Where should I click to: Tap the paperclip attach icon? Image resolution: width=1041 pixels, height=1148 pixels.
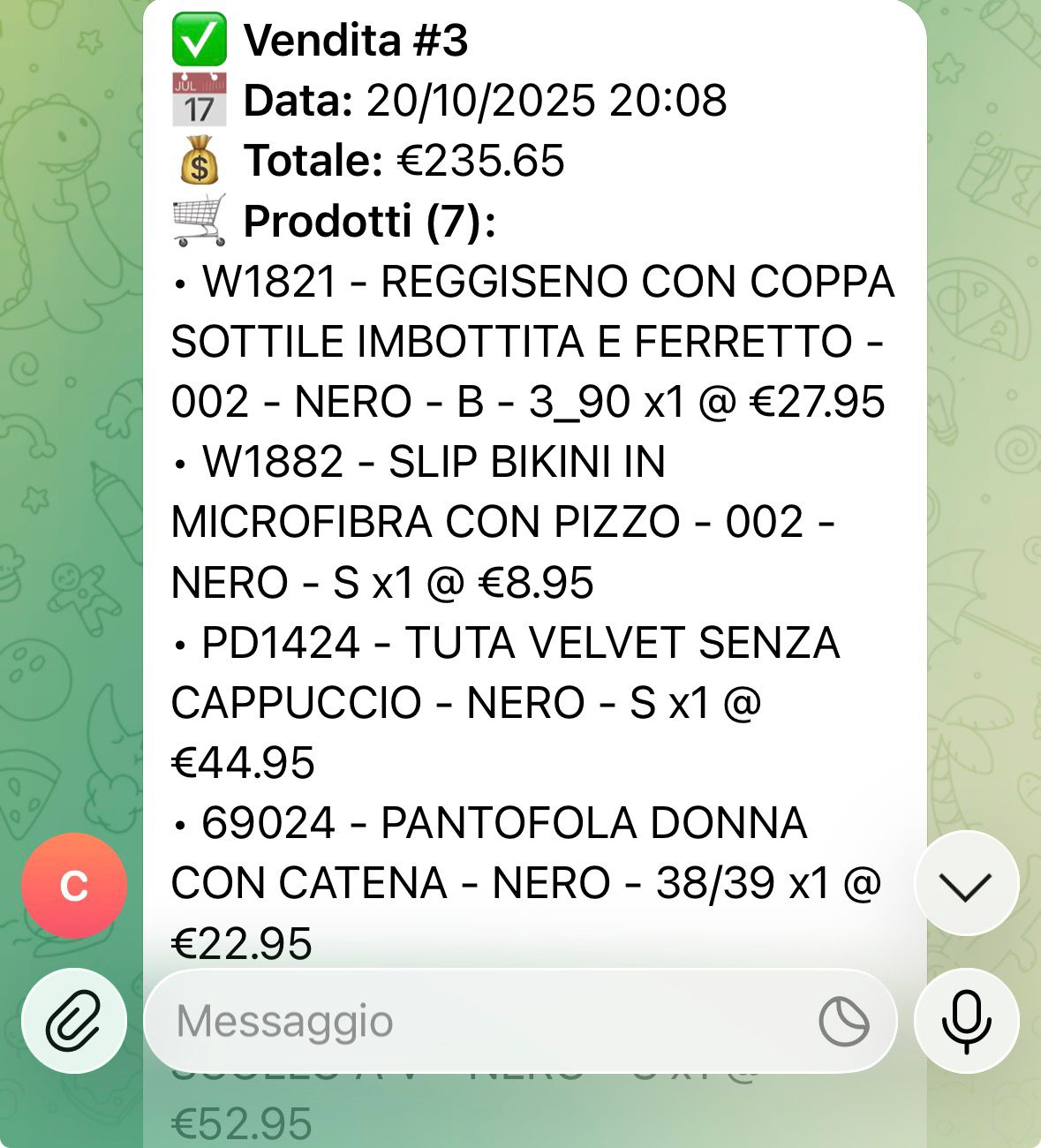pyautogui.click(x=74, y=1021)
